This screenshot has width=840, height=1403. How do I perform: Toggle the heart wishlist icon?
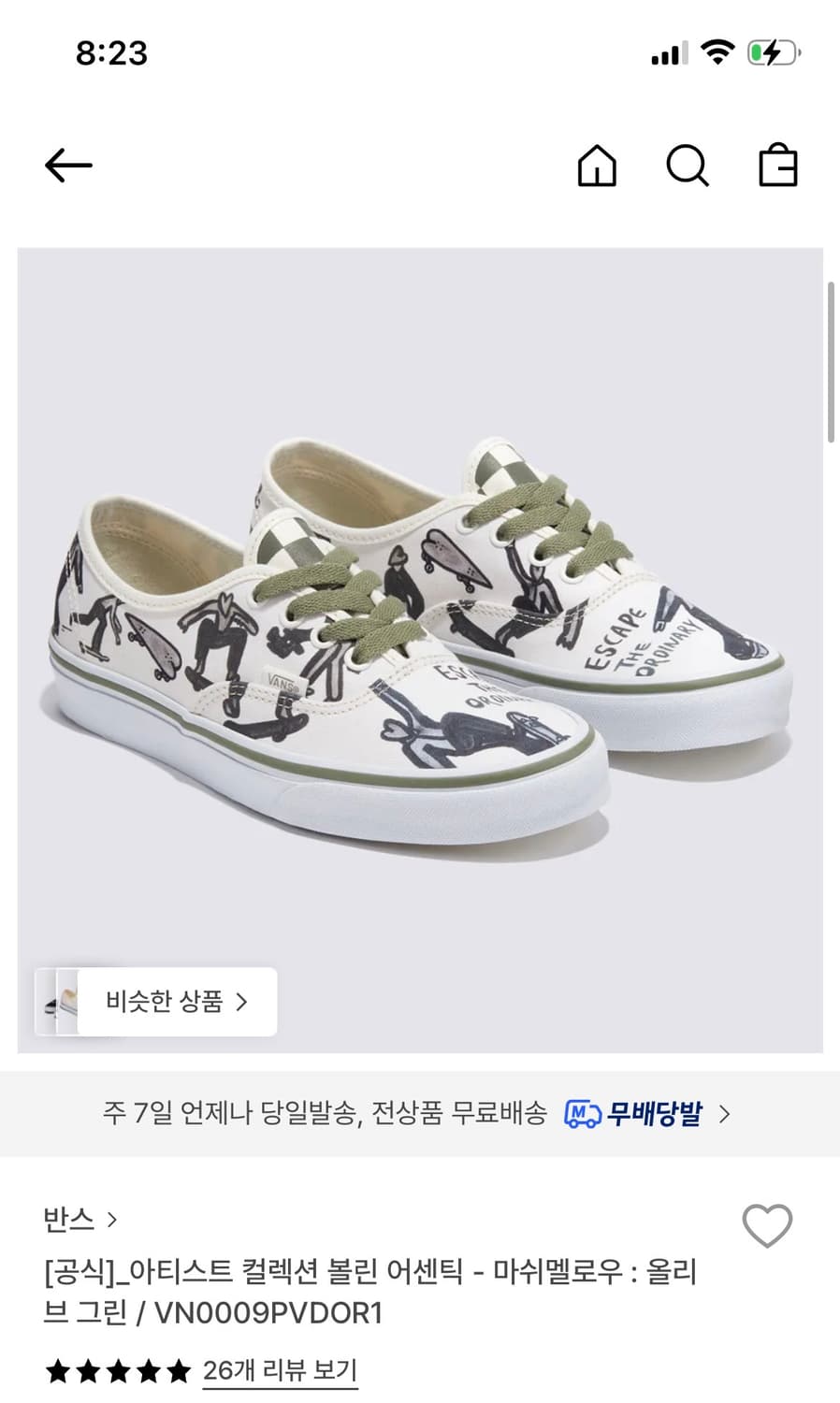[766, 1222]
